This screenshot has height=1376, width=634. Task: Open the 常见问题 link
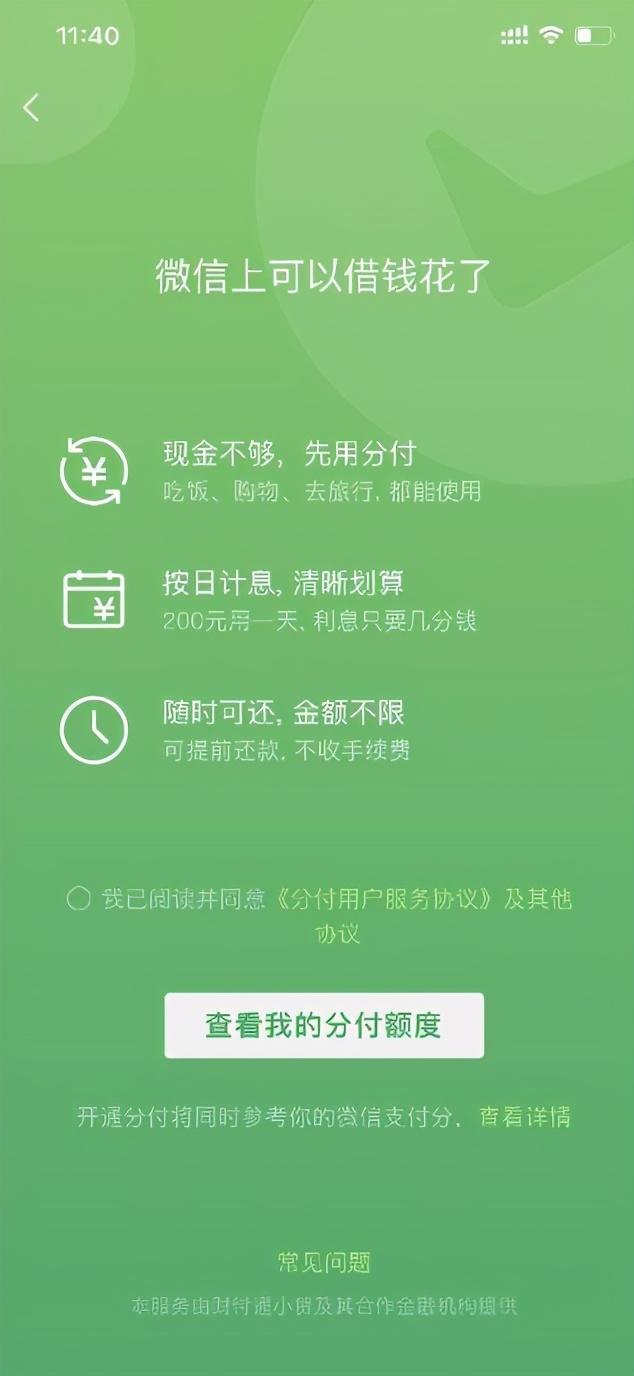pos(324,1263)
